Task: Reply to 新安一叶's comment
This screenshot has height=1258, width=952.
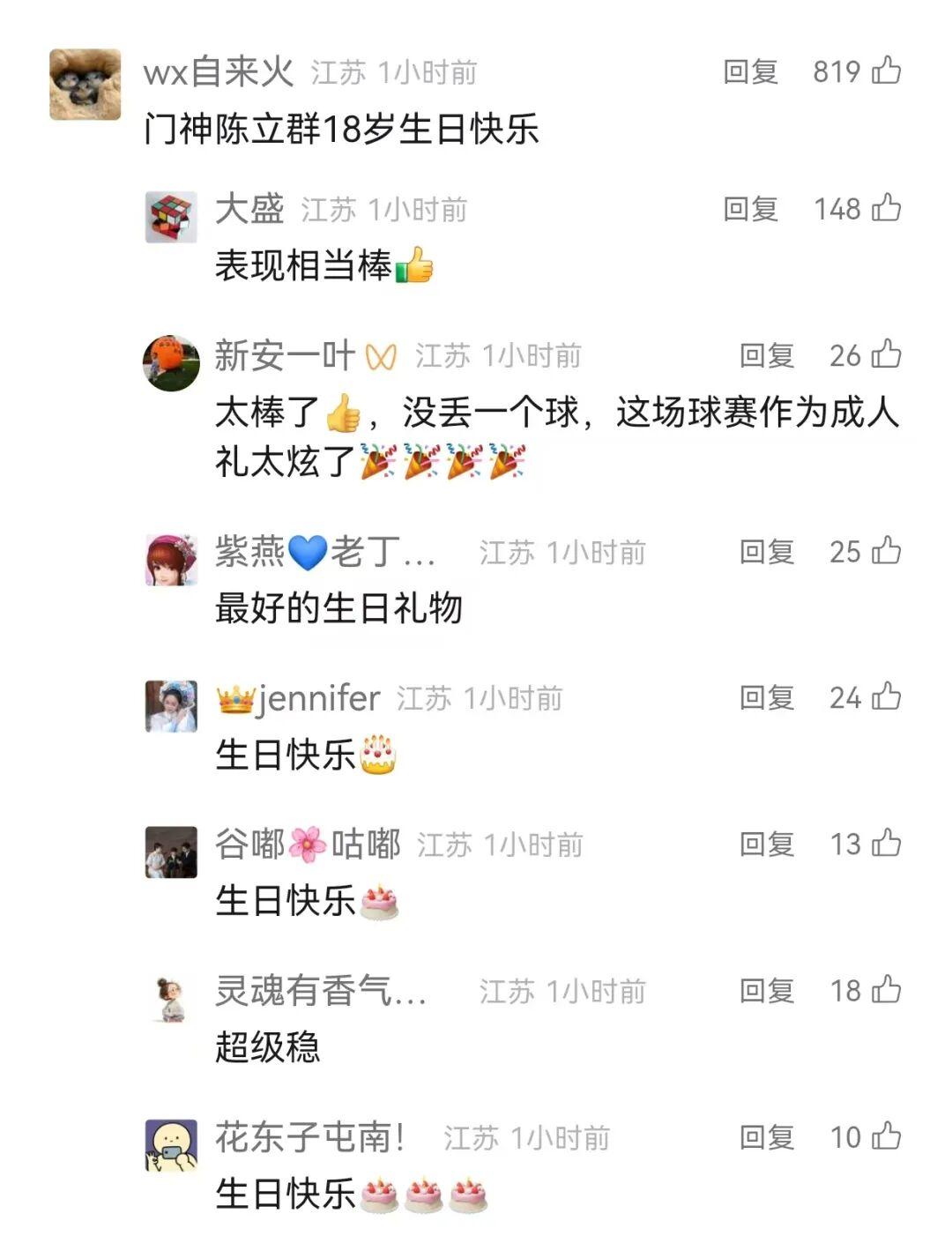Action: 766,355
